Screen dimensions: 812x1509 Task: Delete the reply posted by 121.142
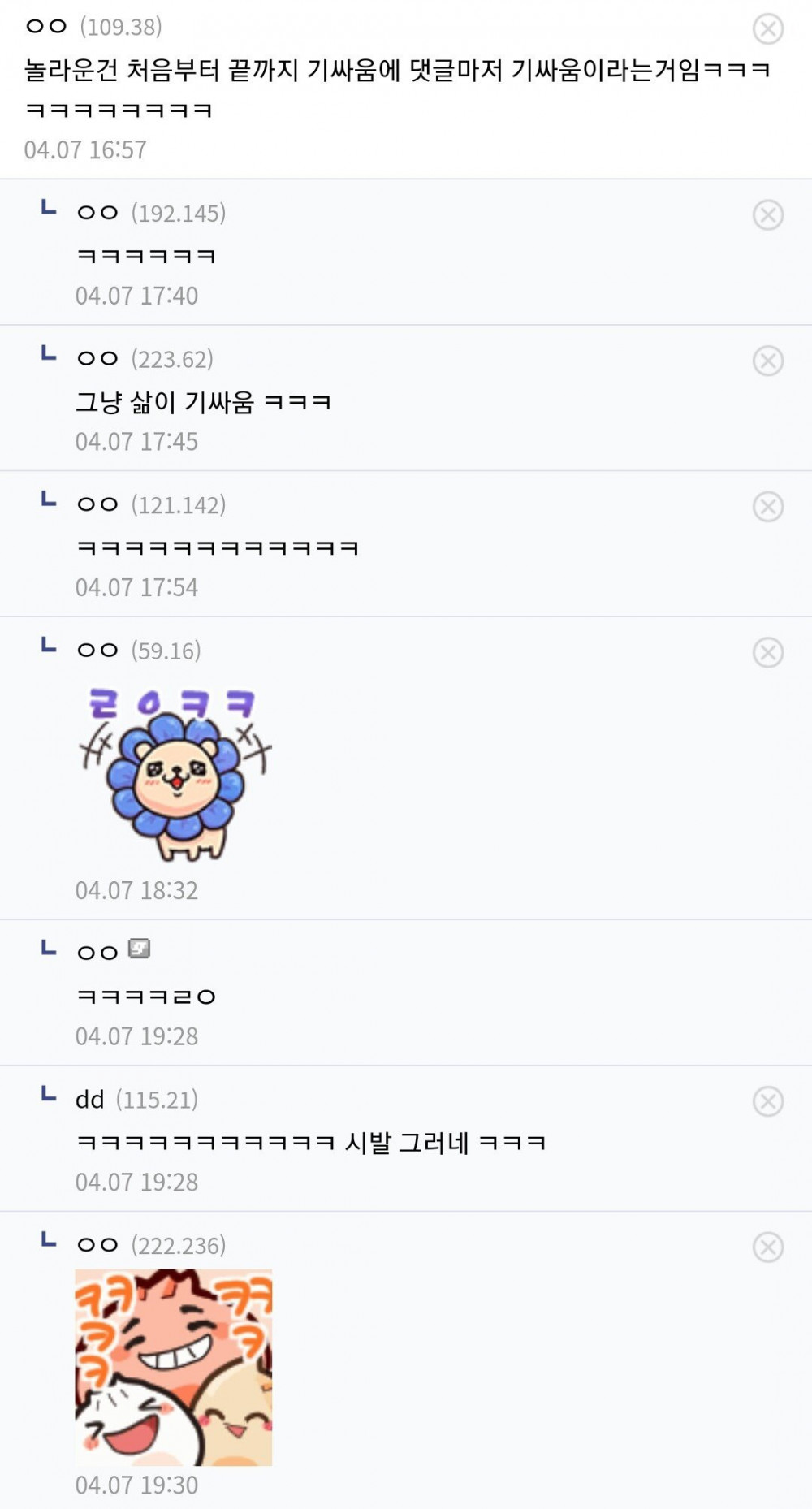click(x=767, y=507)
